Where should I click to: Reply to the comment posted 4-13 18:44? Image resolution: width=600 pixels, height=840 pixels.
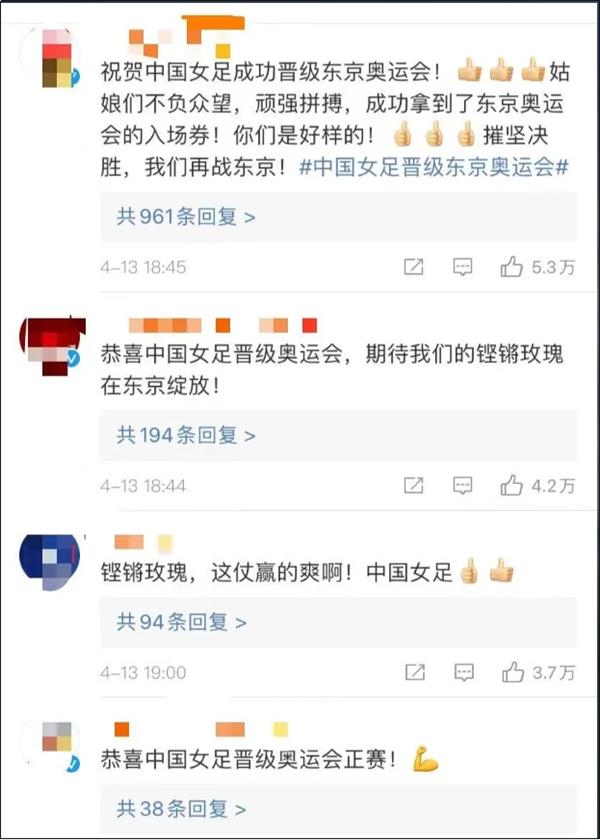462,486
